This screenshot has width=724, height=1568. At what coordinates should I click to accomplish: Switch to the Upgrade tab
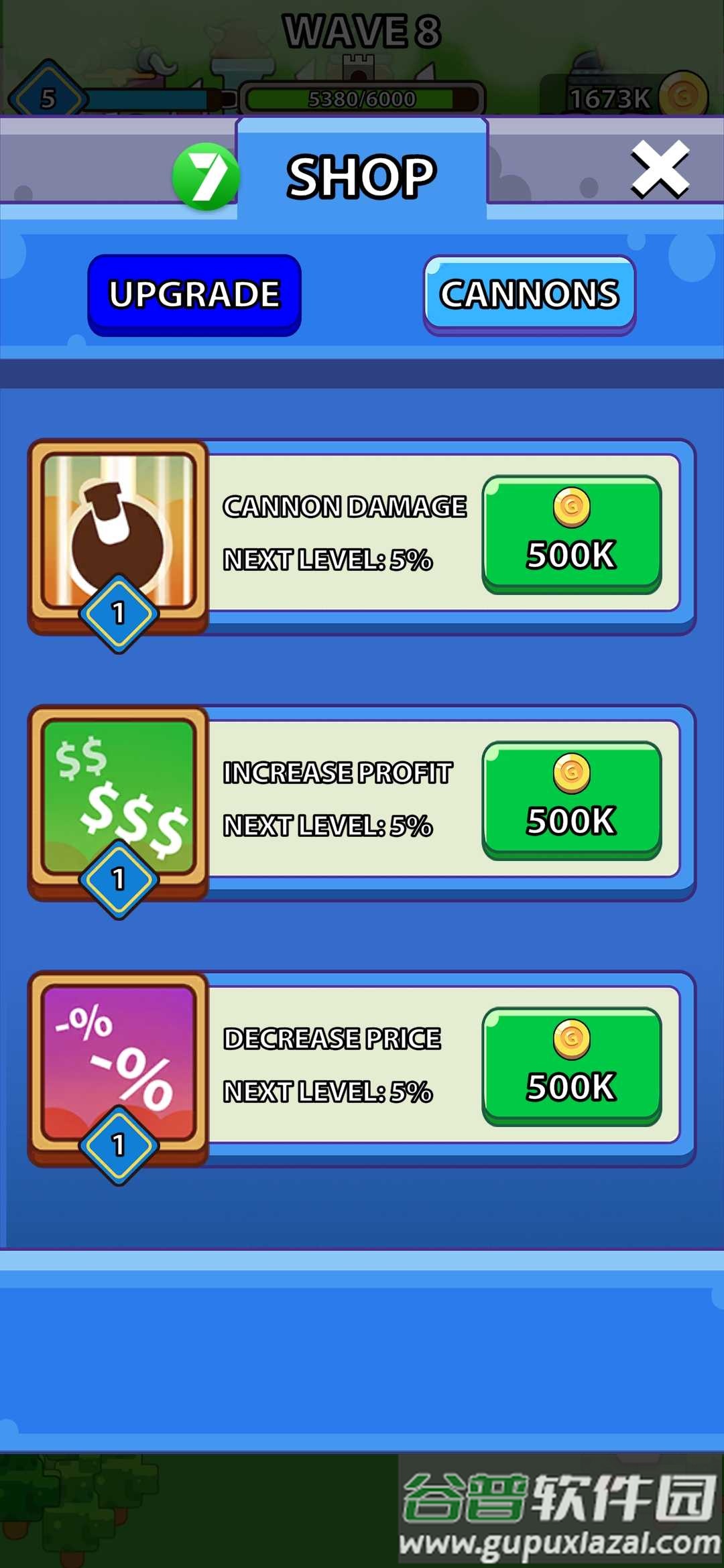coord(194,295)
